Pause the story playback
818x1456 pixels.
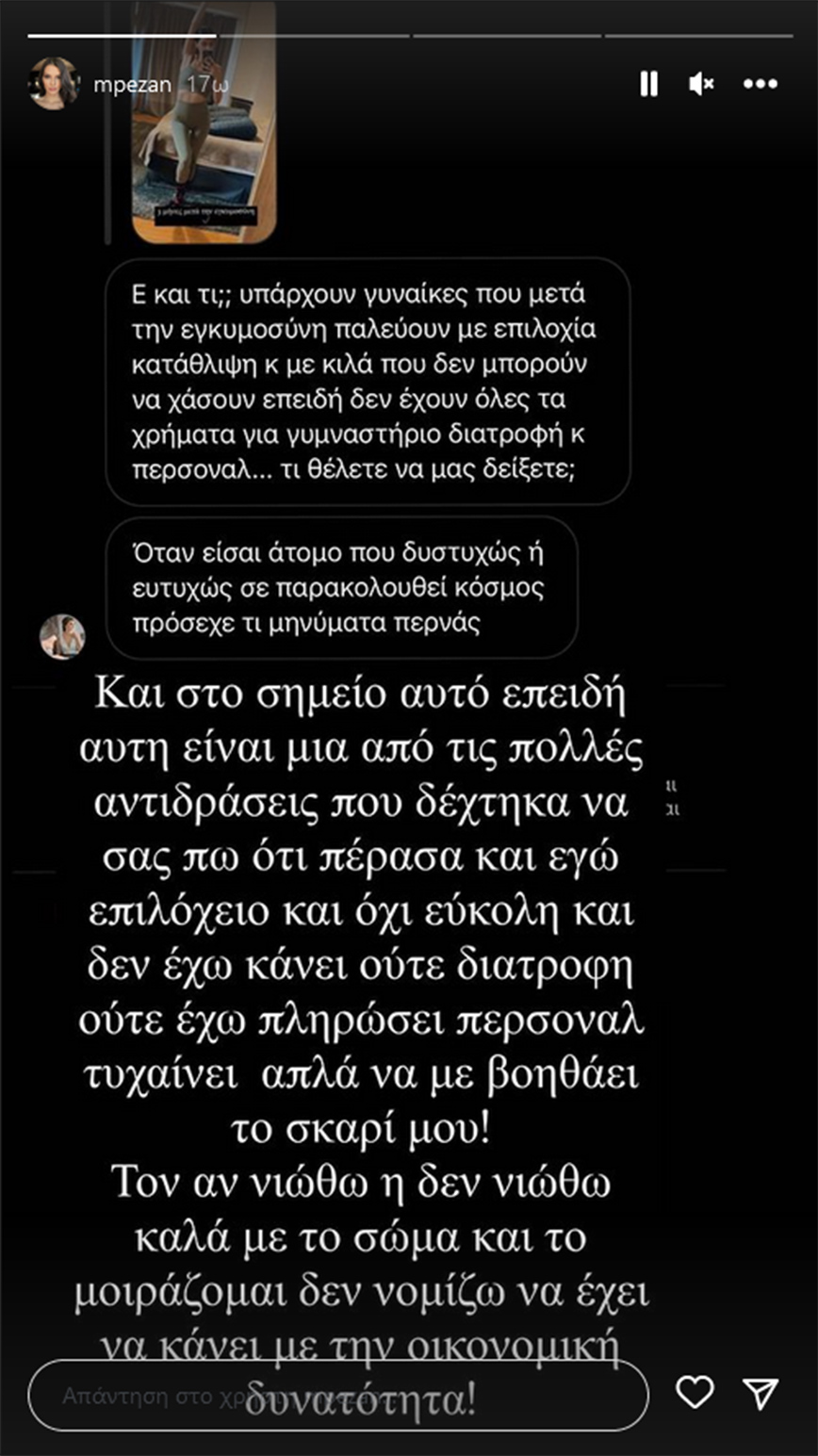tap(648, 85)
